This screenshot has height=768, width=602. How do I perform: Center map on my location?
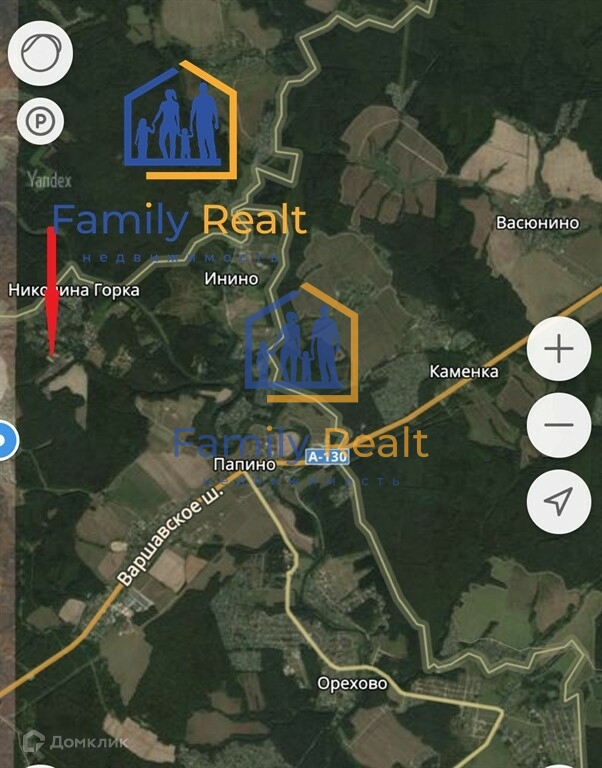tap(559, 500)
